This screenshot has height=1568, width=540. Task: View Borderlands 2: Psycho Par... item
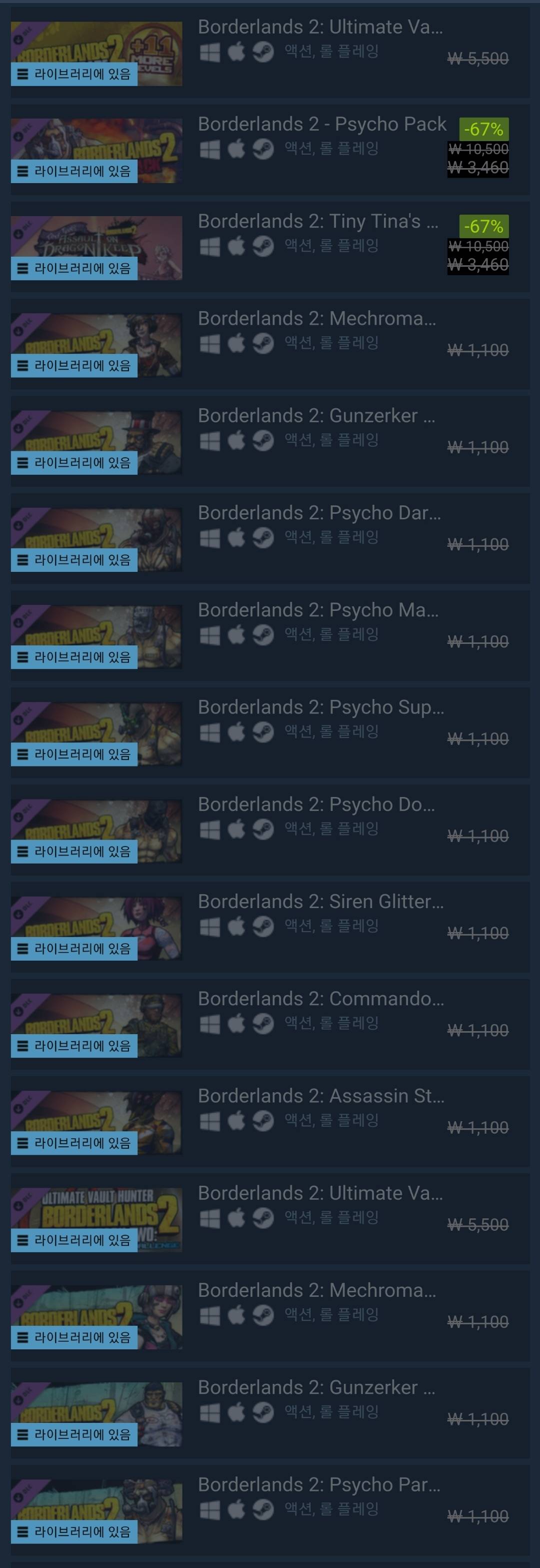318,1484
